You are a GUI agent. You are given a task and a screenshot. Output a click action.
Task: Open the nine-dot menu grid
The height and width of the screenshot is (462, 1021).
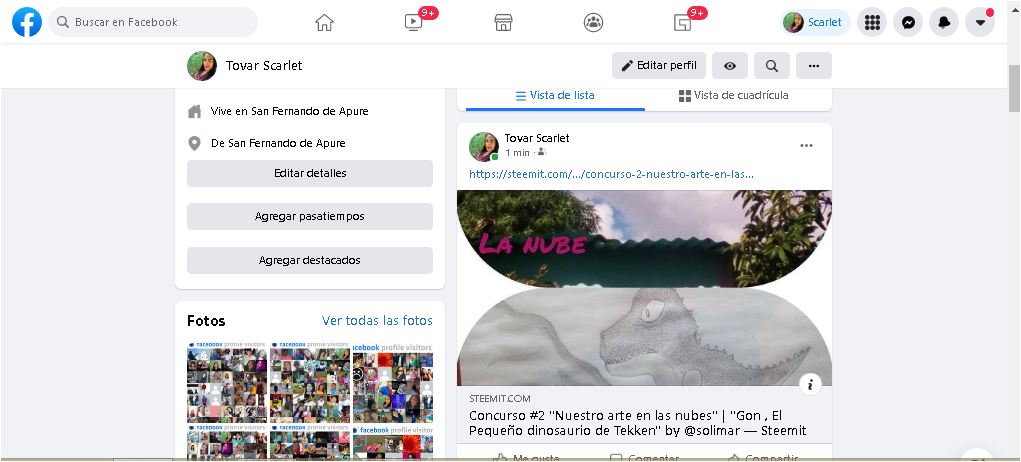click(x=873, y=23)
